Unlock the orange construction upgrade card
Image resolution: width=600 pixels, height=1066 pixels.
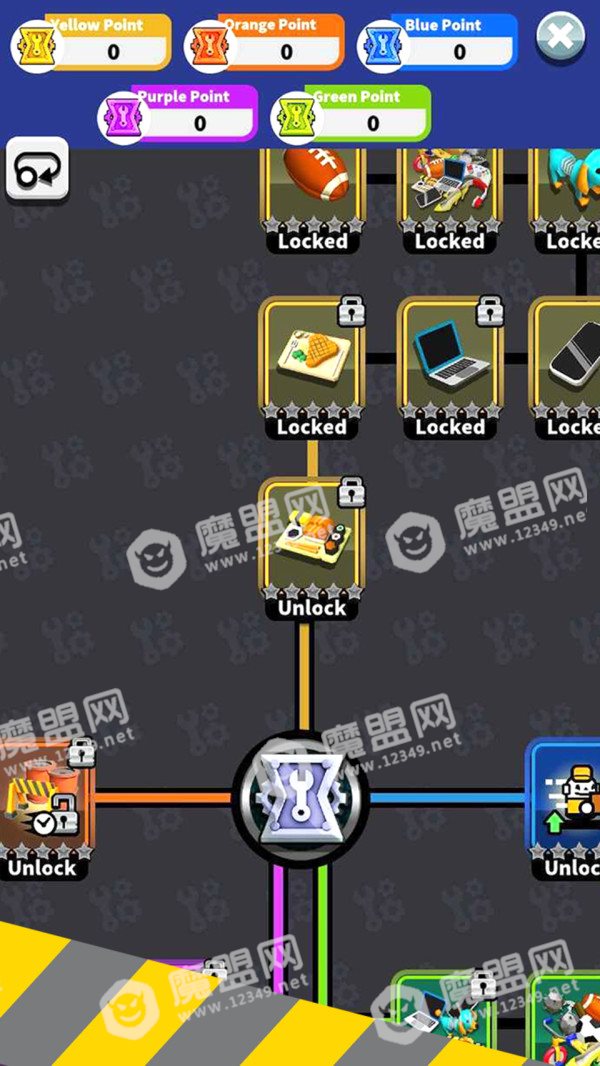(45, 810)
